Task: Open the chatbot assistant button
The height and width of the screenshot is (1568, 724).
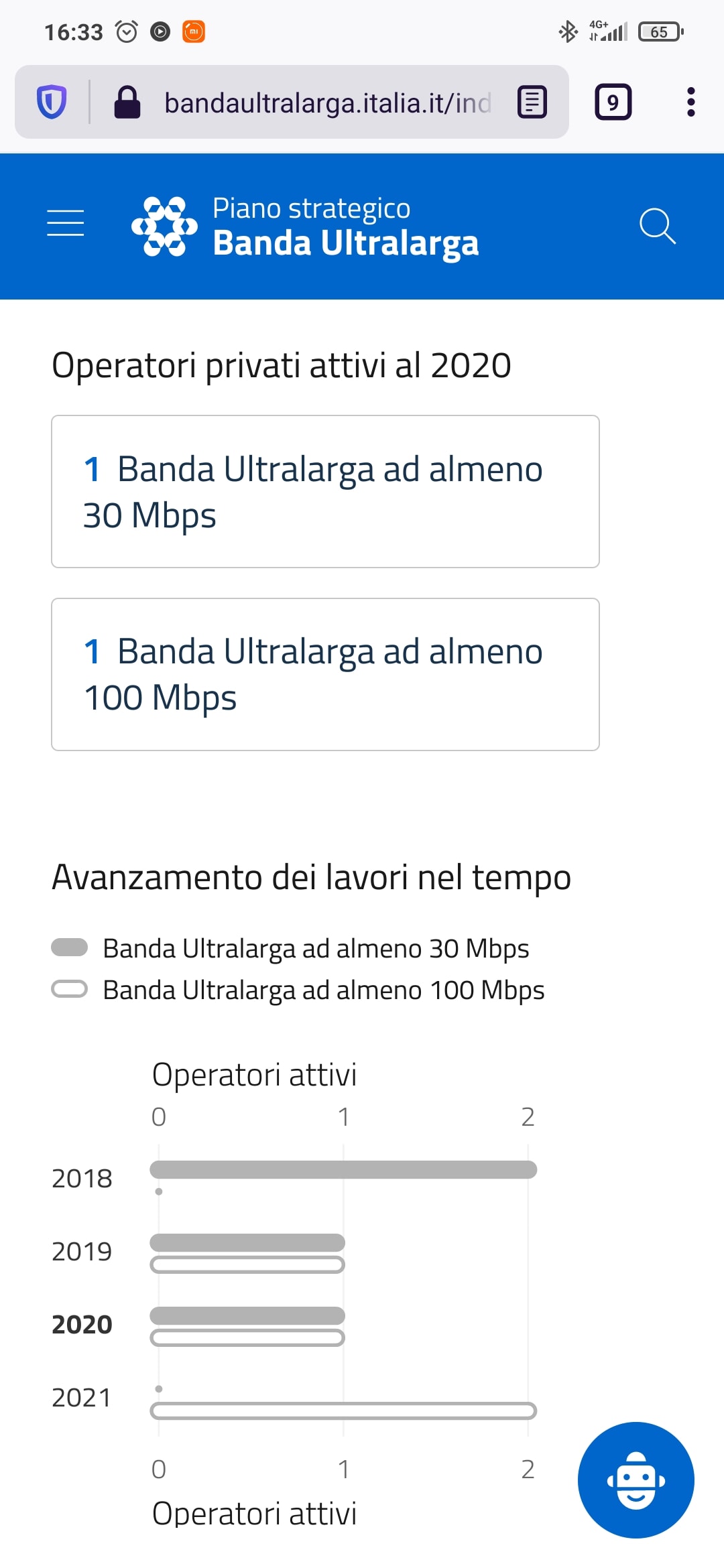Action: point(636,1480)
